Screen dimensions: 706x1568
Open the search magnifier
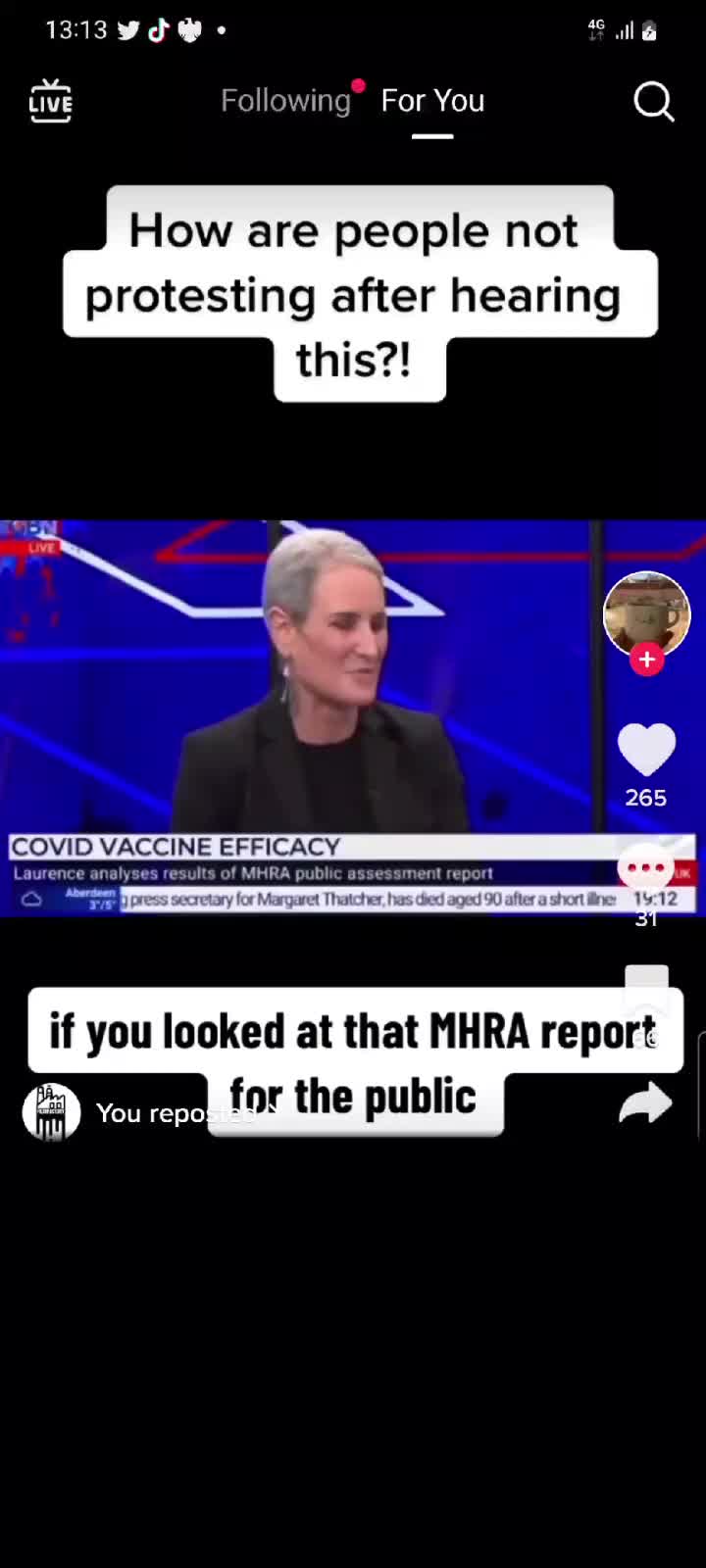click(x=654, y=101)
